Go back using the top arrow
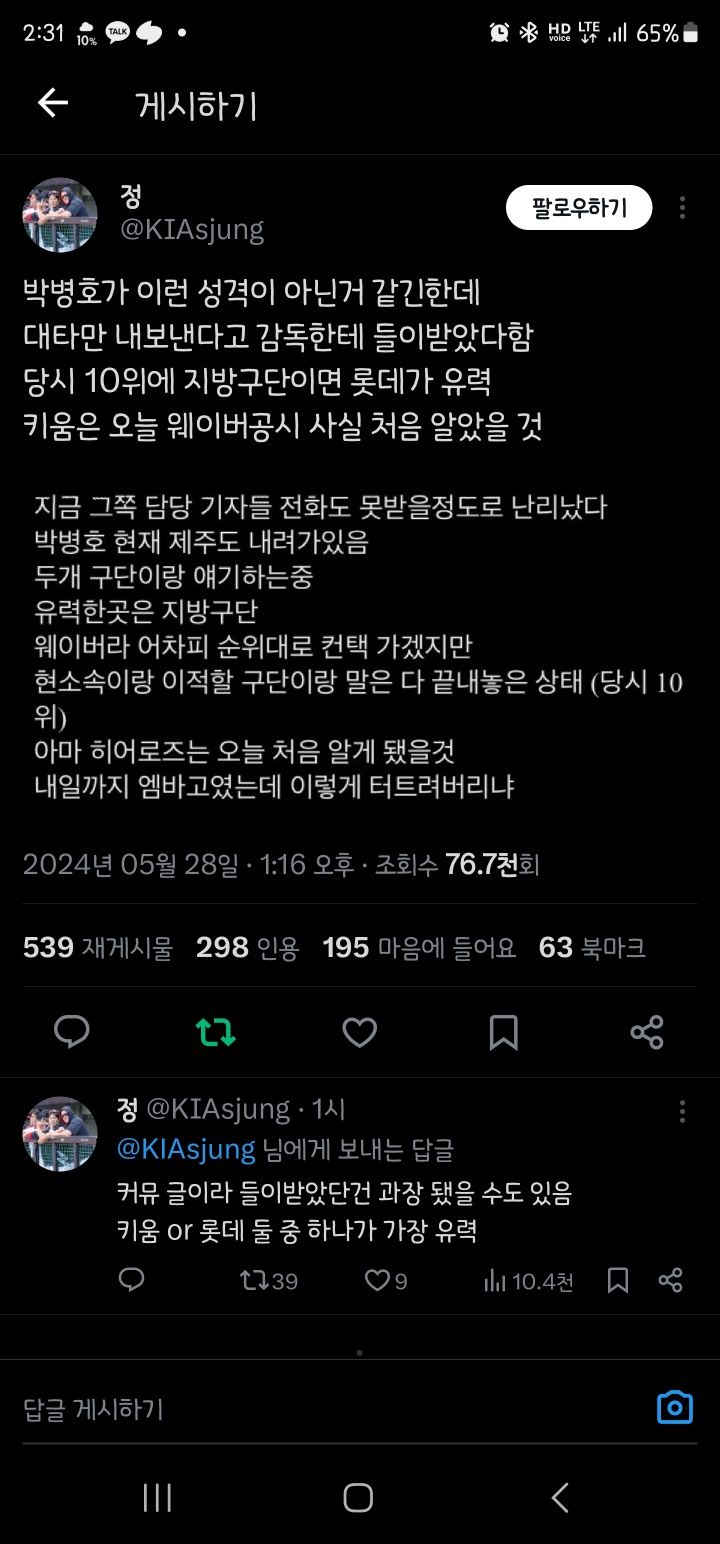The width and height of the screenshot is (720, 1544). [x=52, y=103]
